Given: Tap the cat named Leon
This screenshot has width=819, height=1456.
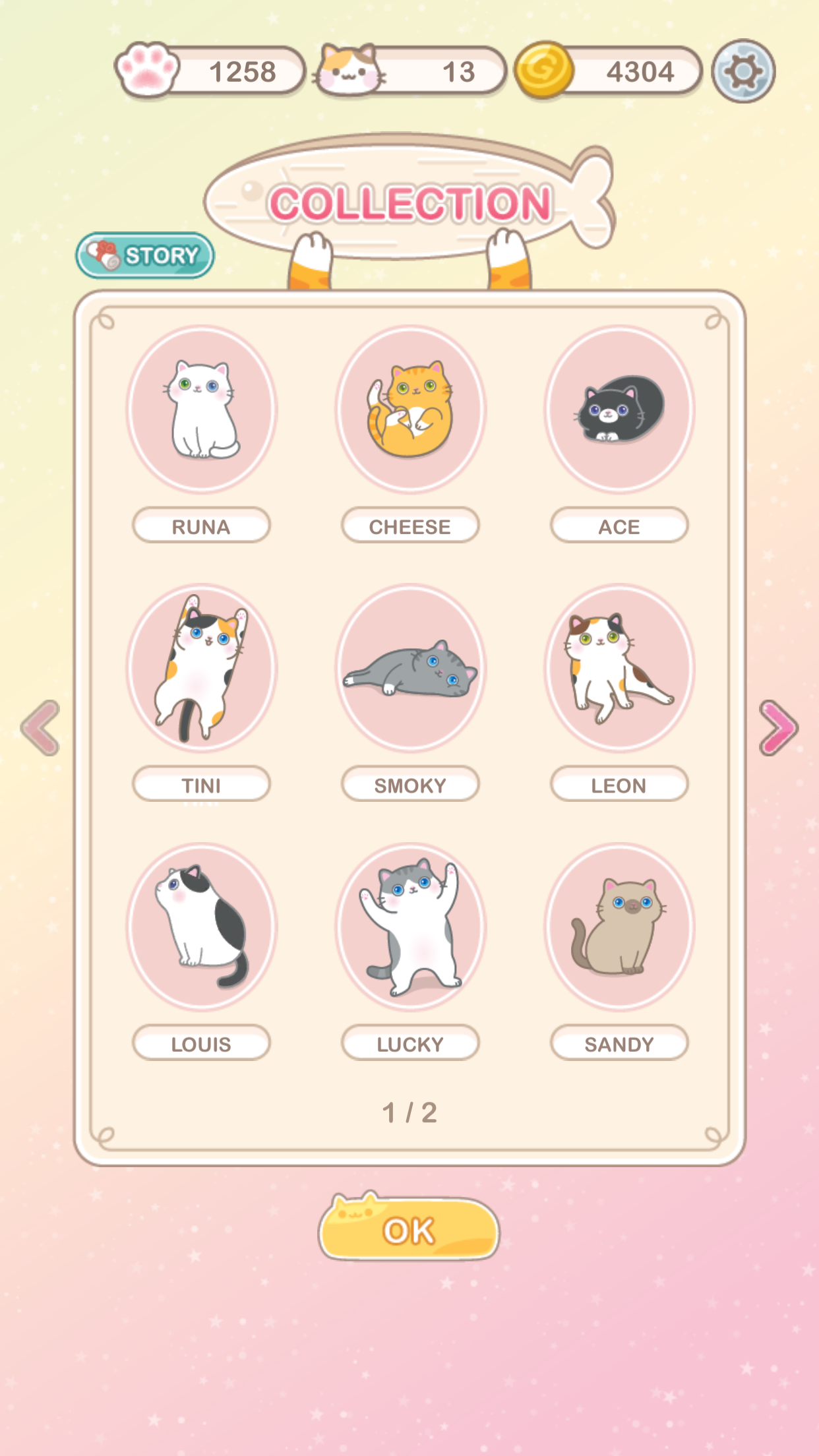Looking at the screenshot, I should pos(619,668).
